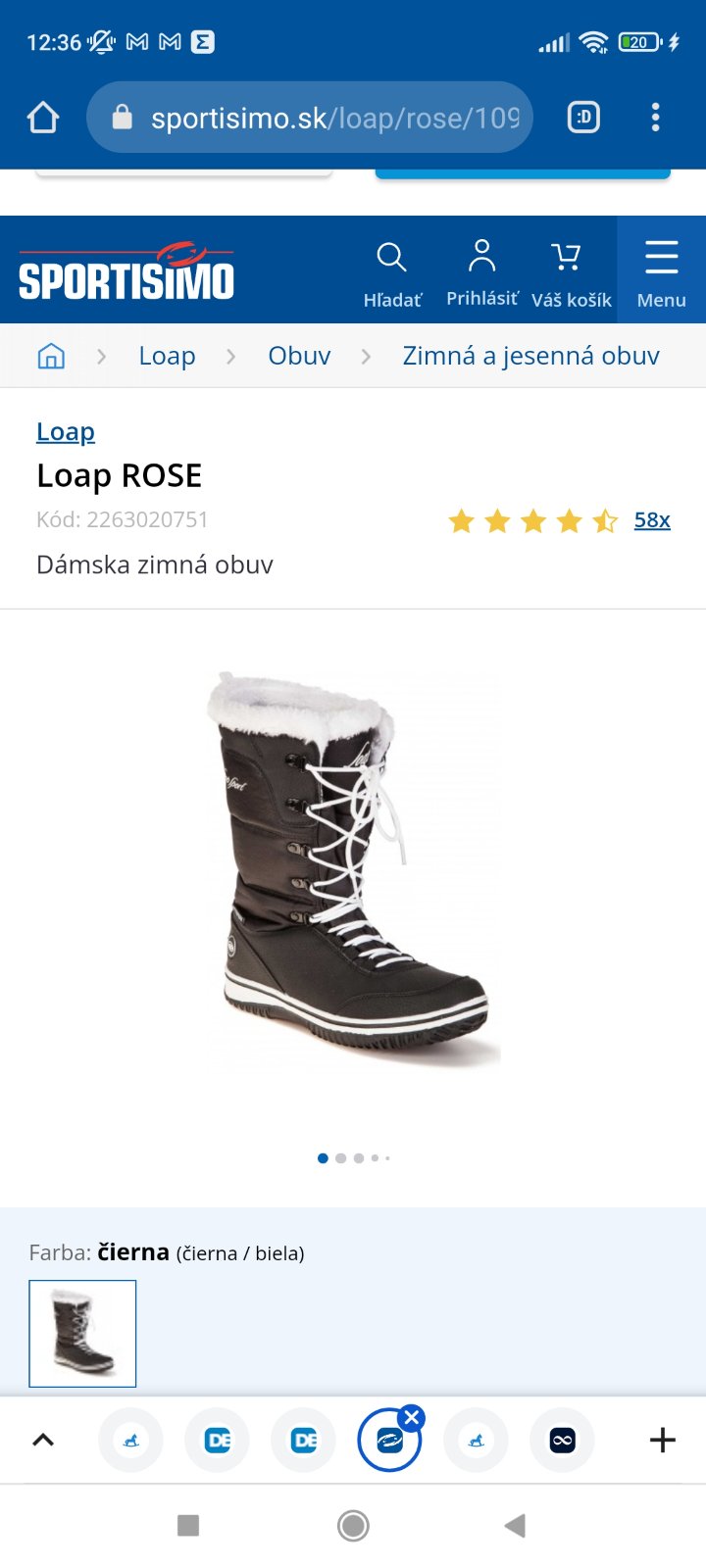The height and width of the screenshot is (1568, 706).
Task: Go back using the system back button
Action: click(515, 1525)
